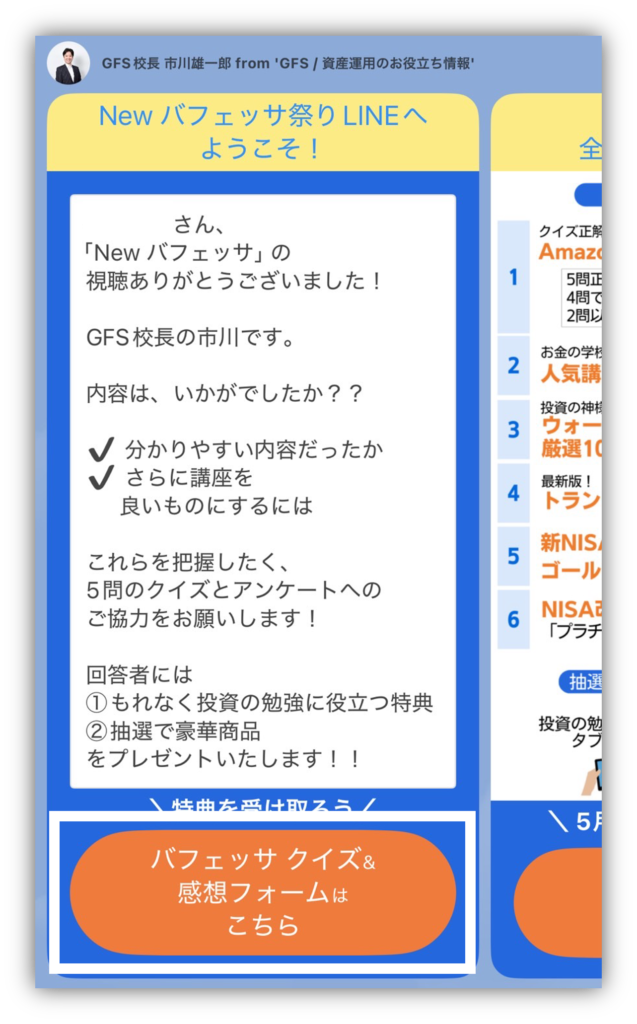Open the バフェッサ クイズ&感想フォーム button

click(262, 892)
